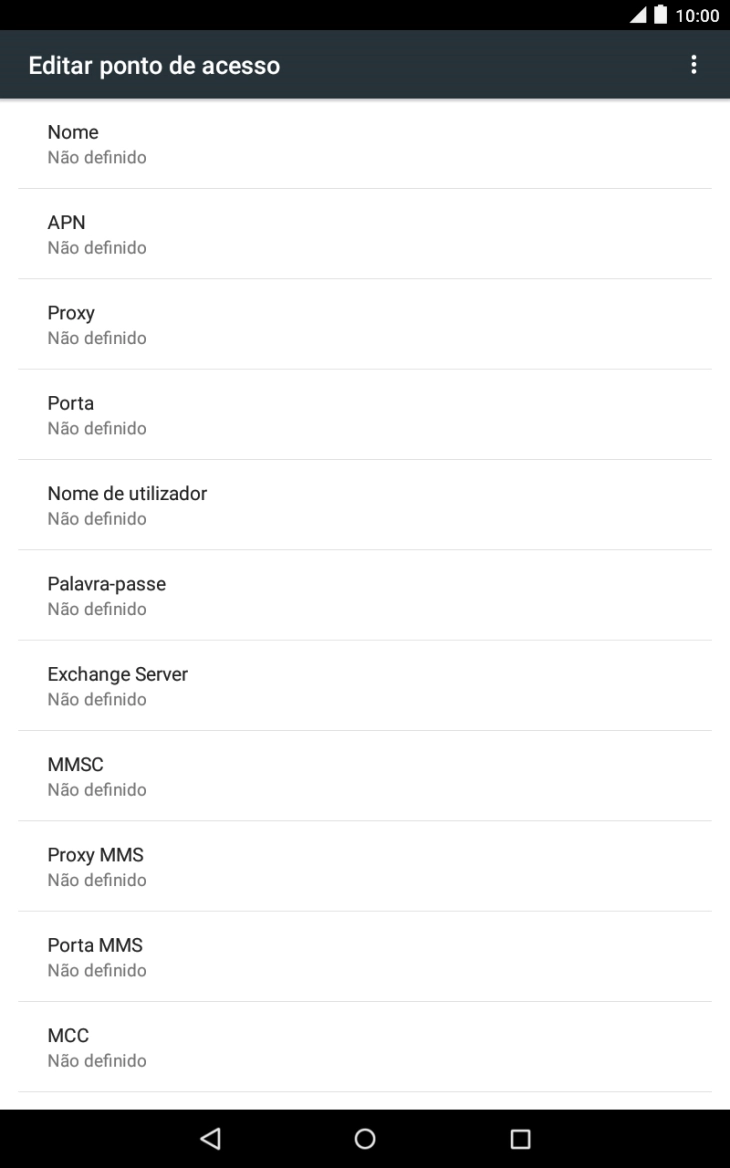Select the Exchange Server setting
The width and height of the screenshot is (730, 1168).
pyautogui.click(x=365, y=685)
